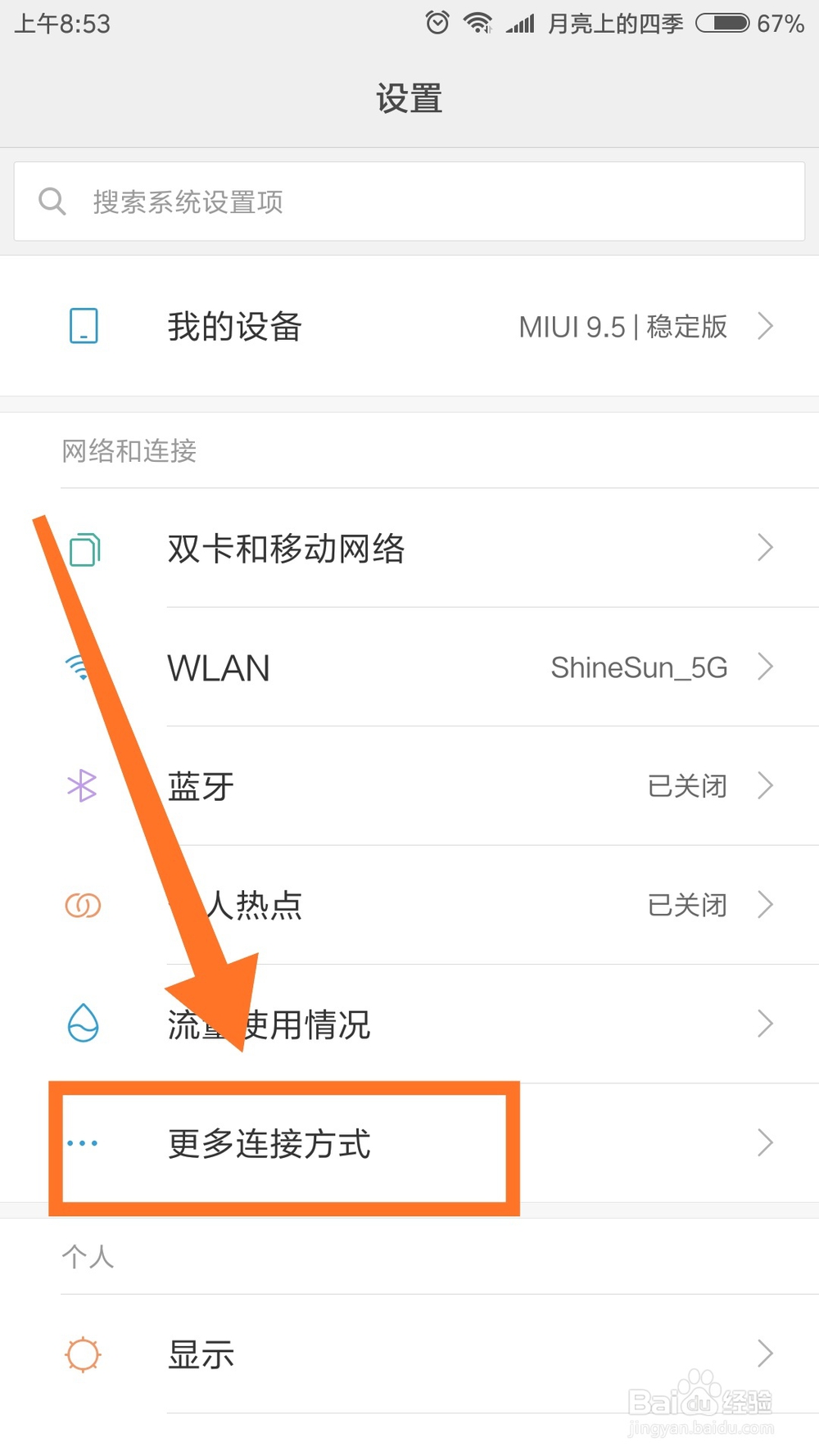Select the 双卡和移动网络 SIM card icon

coord(83,549)
